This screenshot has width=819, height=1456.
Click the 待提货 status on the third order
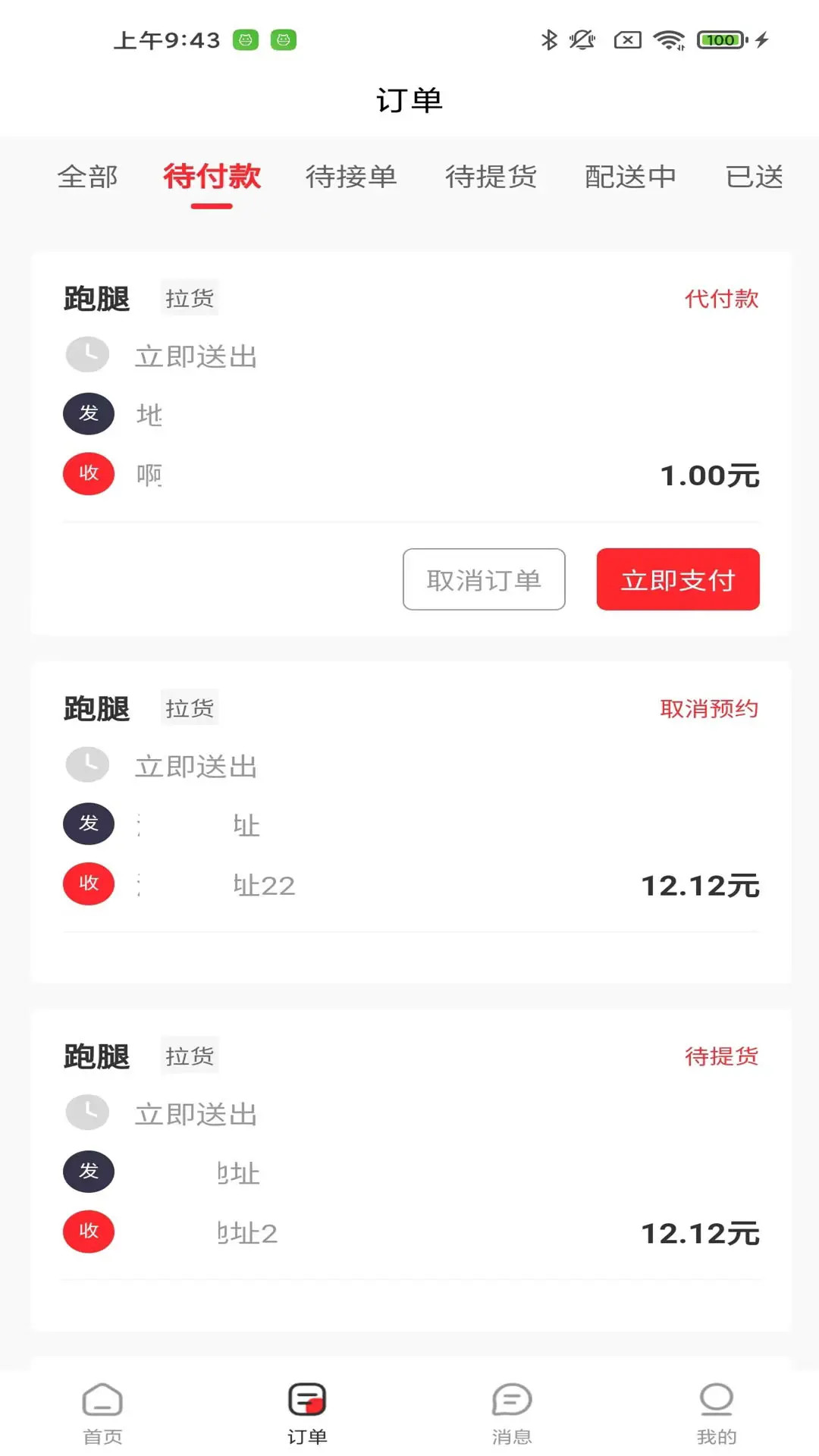pos(721,1056)
